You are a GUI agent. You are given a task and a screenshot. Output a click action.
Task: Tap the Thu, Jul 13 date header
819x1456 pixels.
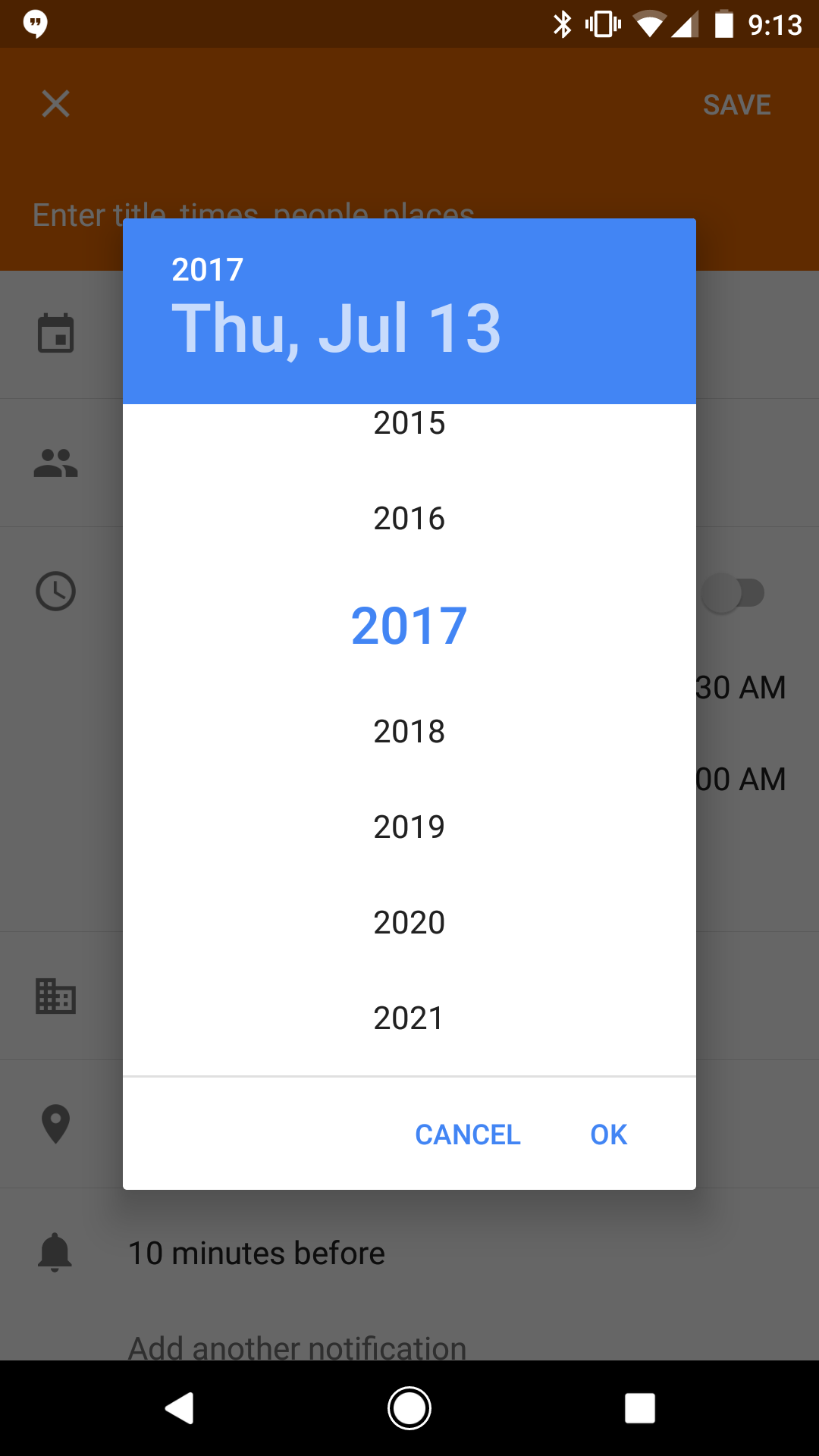tap(337, 328)
